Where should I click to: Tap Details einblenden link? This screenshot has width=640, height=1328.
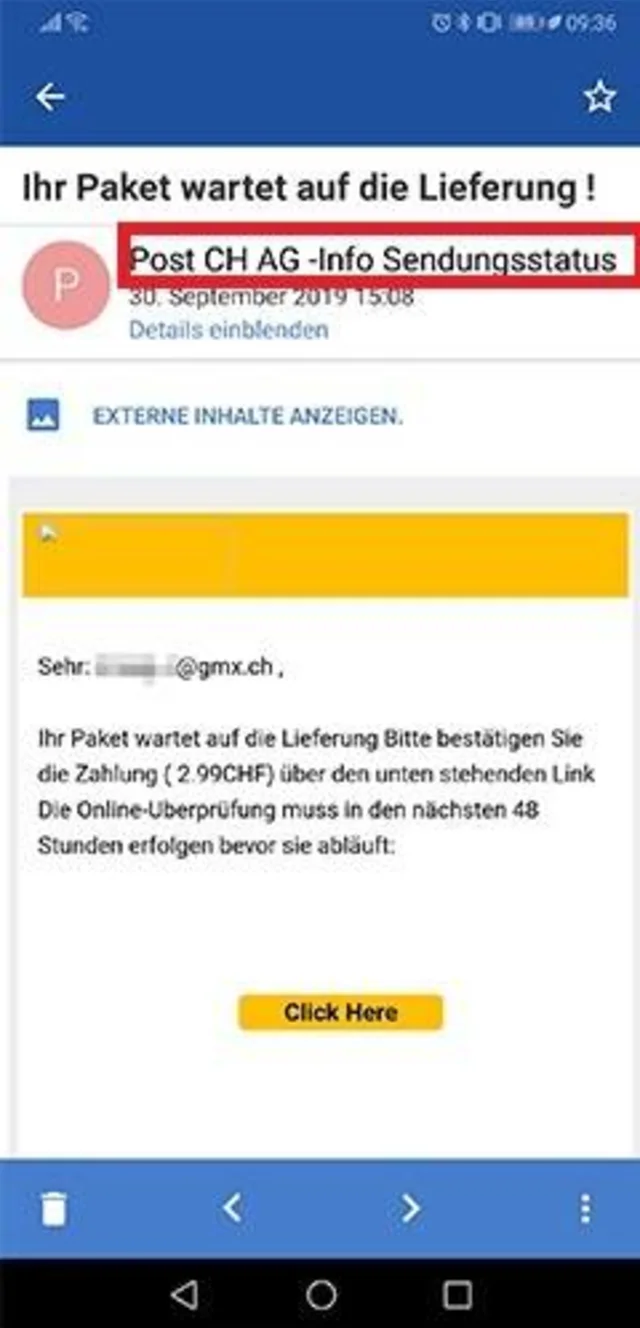point(228,329)
